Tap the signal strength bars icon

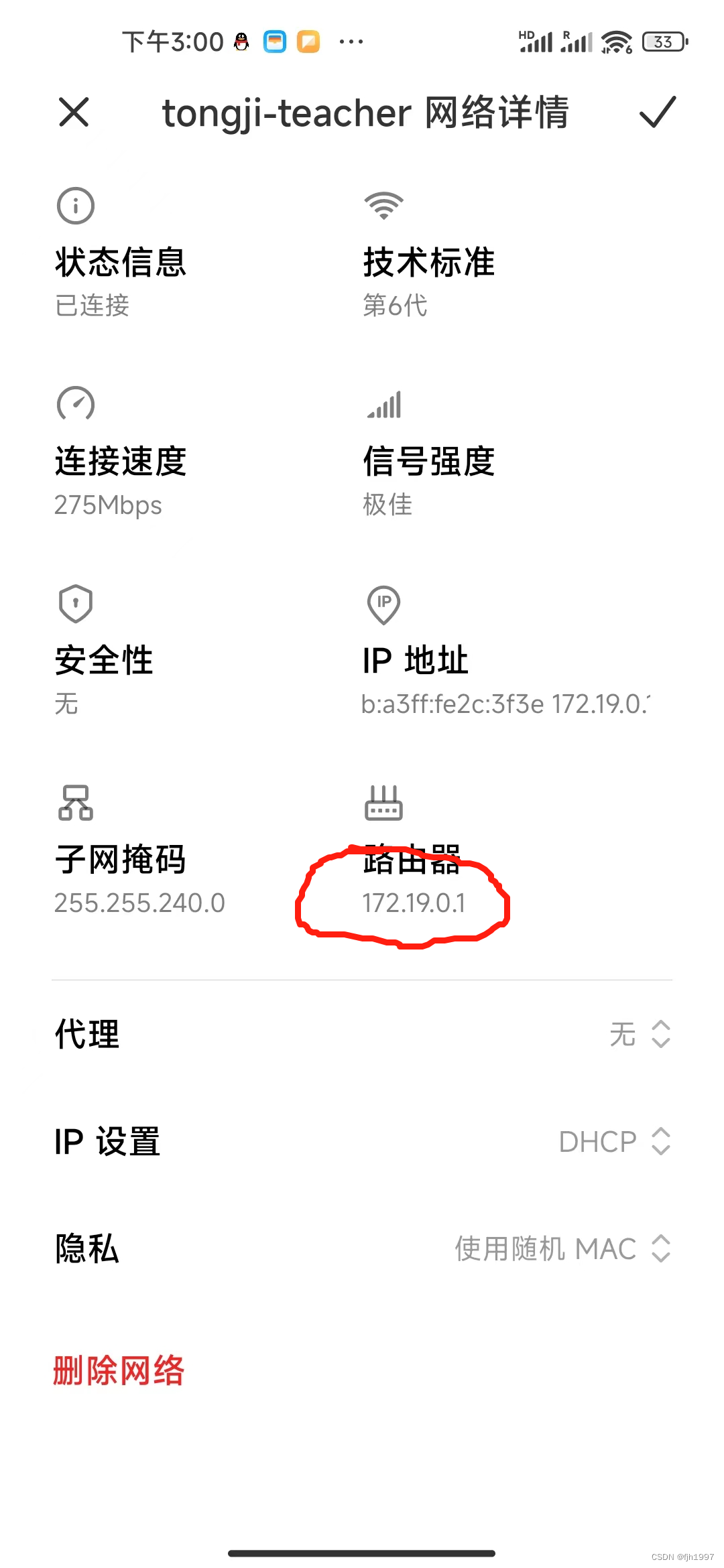click(383, 404)
